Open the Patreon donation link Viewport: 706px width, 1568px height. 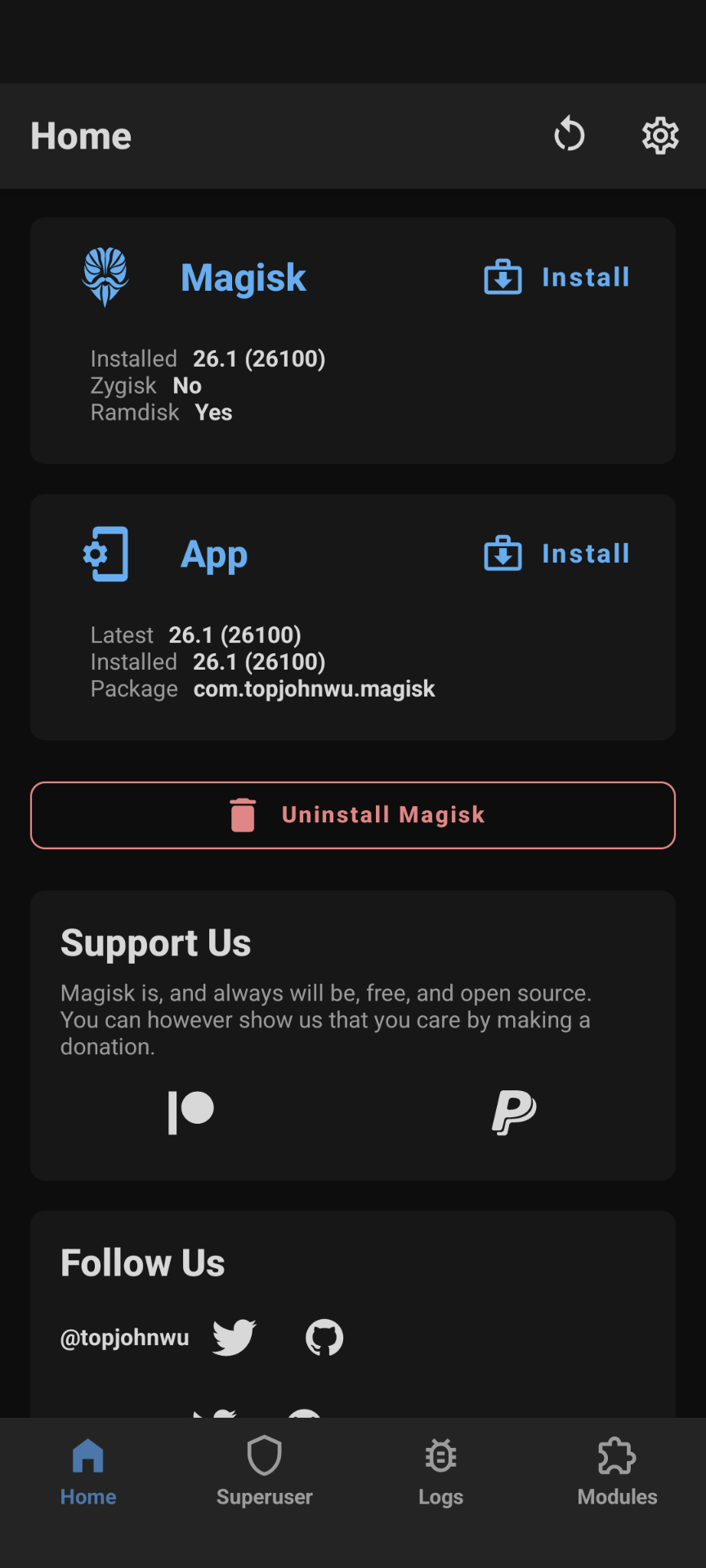click(191, 1111)
